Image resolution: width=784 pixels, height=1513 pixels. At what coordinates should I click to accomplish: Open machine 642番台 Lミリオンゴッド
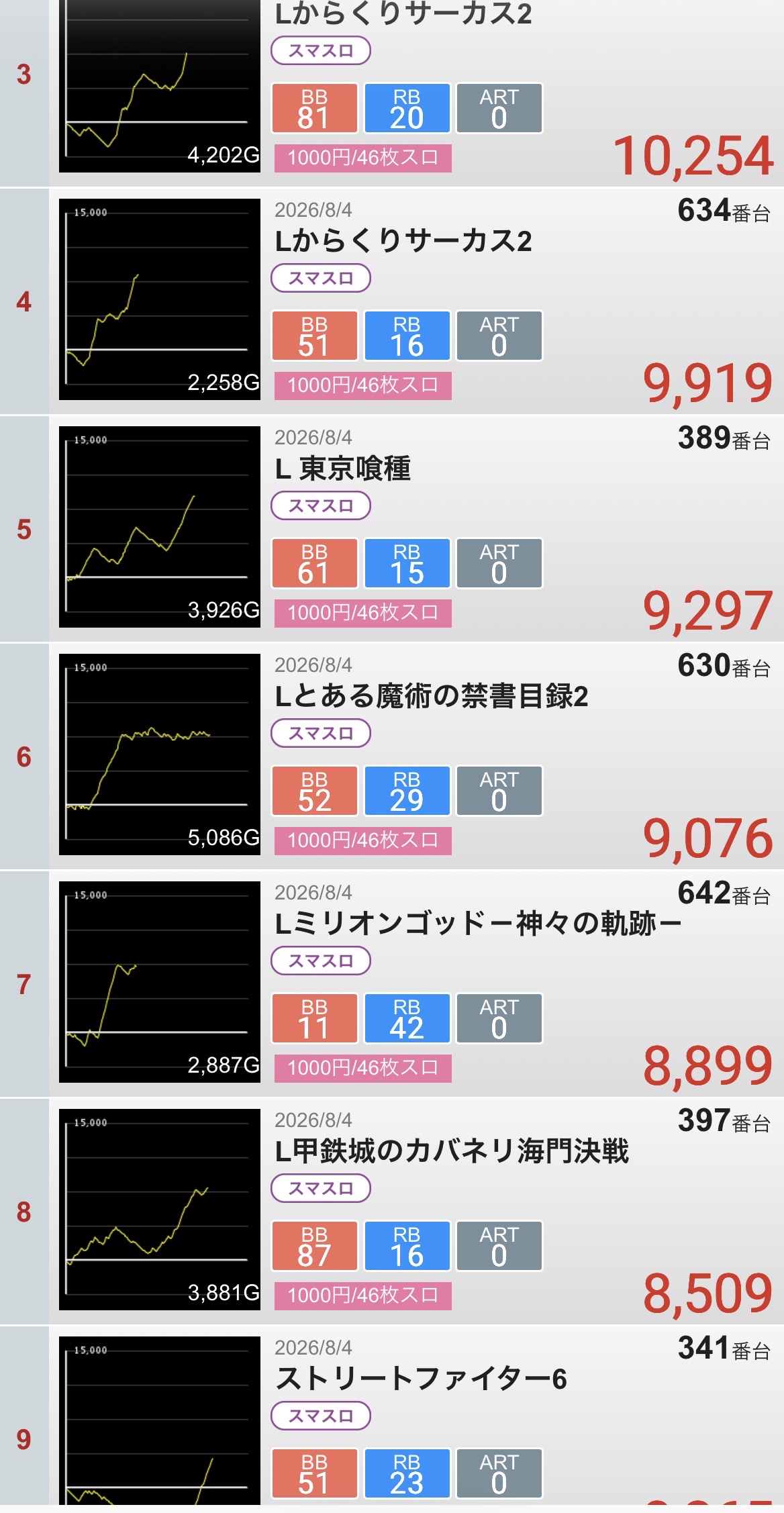(x=392, y=983)
